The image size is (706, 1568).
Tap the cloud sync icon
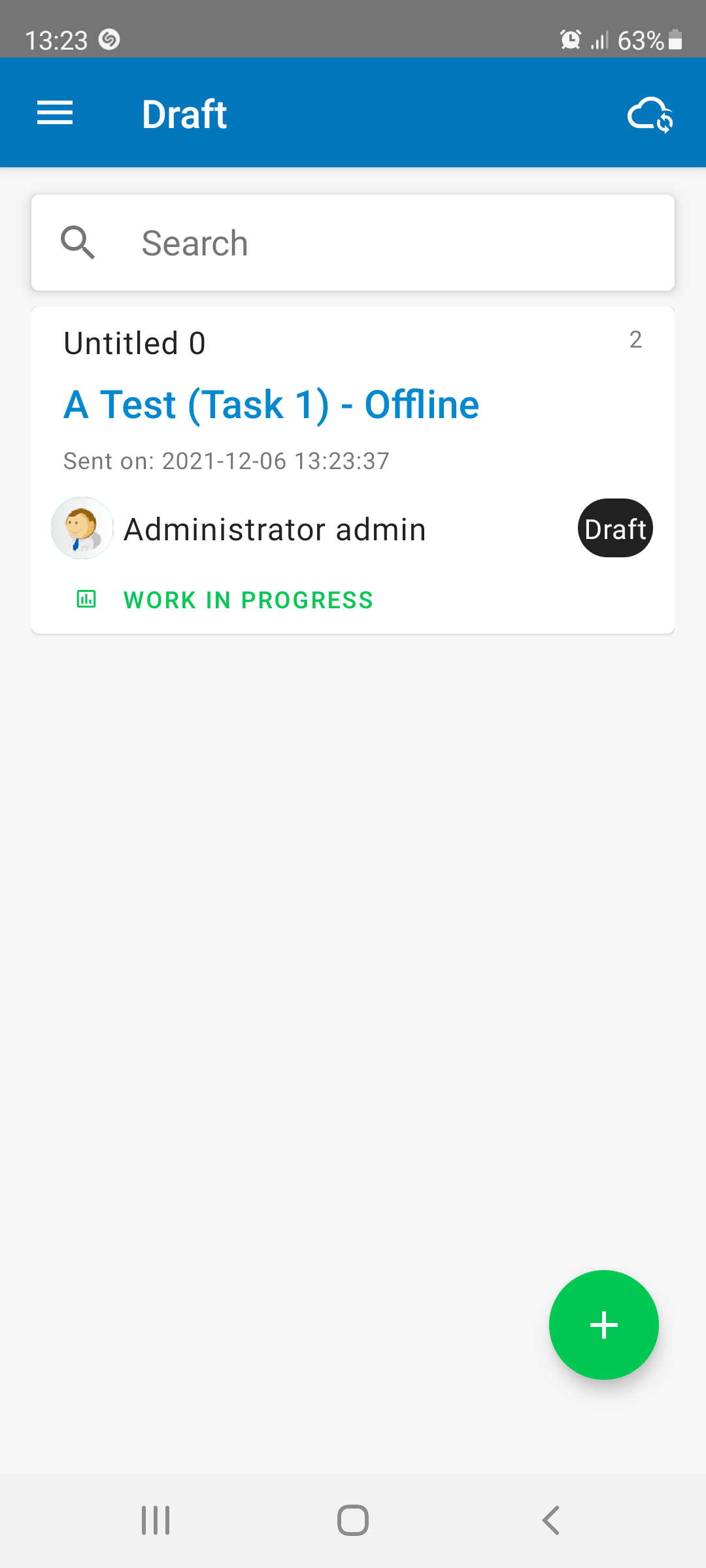coord(650,114)
